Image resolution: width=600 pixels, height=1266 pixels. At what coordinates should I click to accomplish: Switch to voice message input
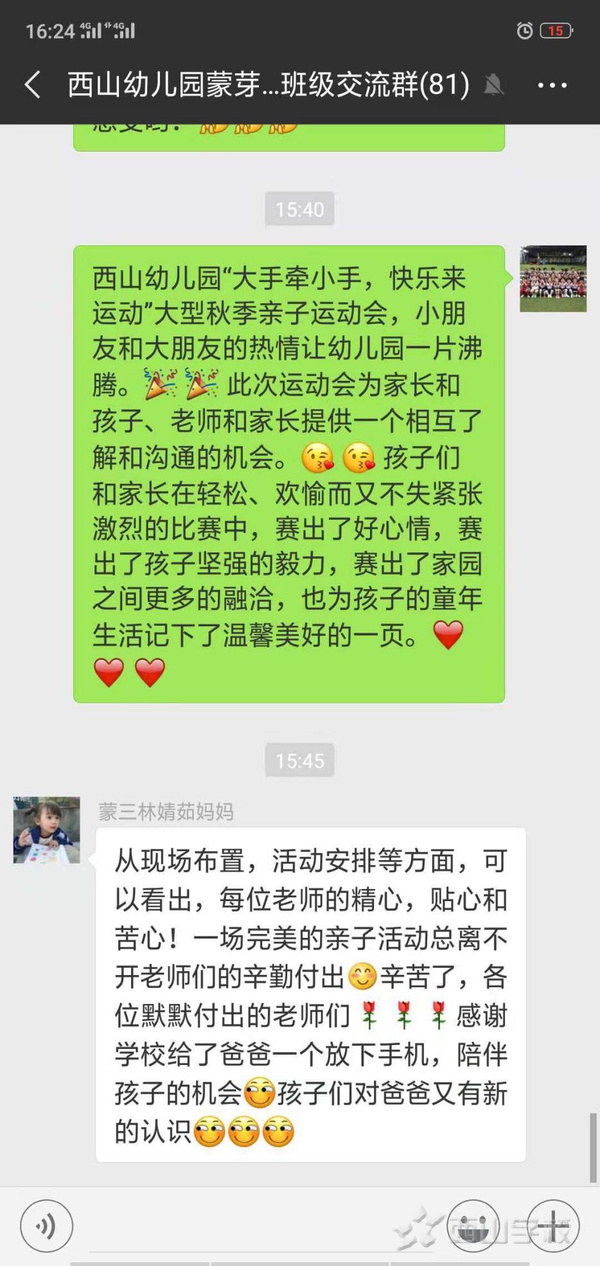click(x=44, y=1226)
